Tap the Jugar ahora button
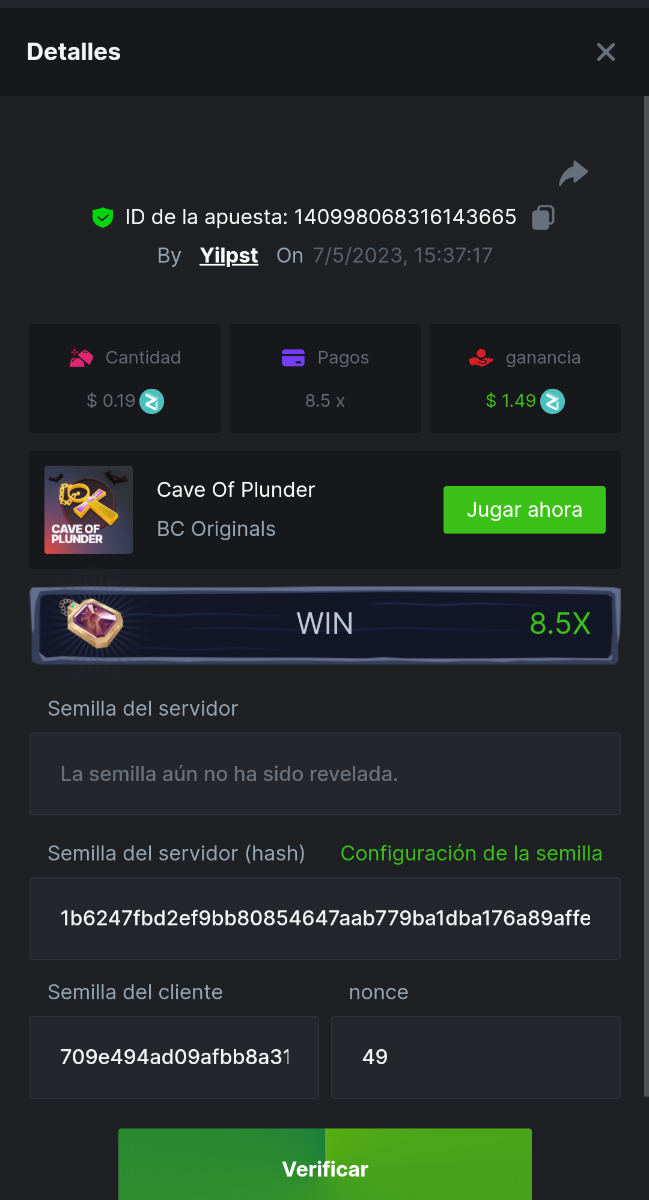This screenshot has height=1200, width=649. 524,510
